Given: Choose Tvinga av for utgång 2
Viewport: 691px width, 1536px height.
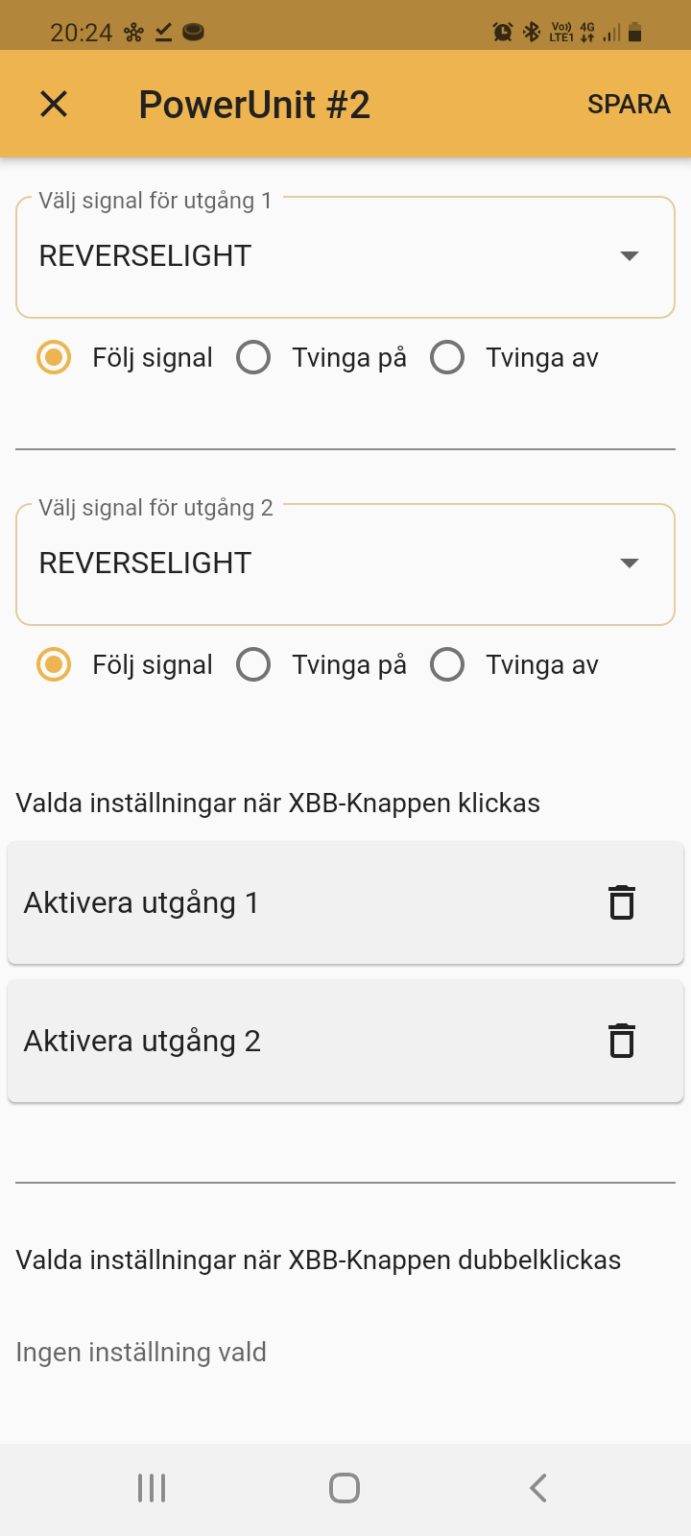Looking at the screenshot, I should [447, 665].
